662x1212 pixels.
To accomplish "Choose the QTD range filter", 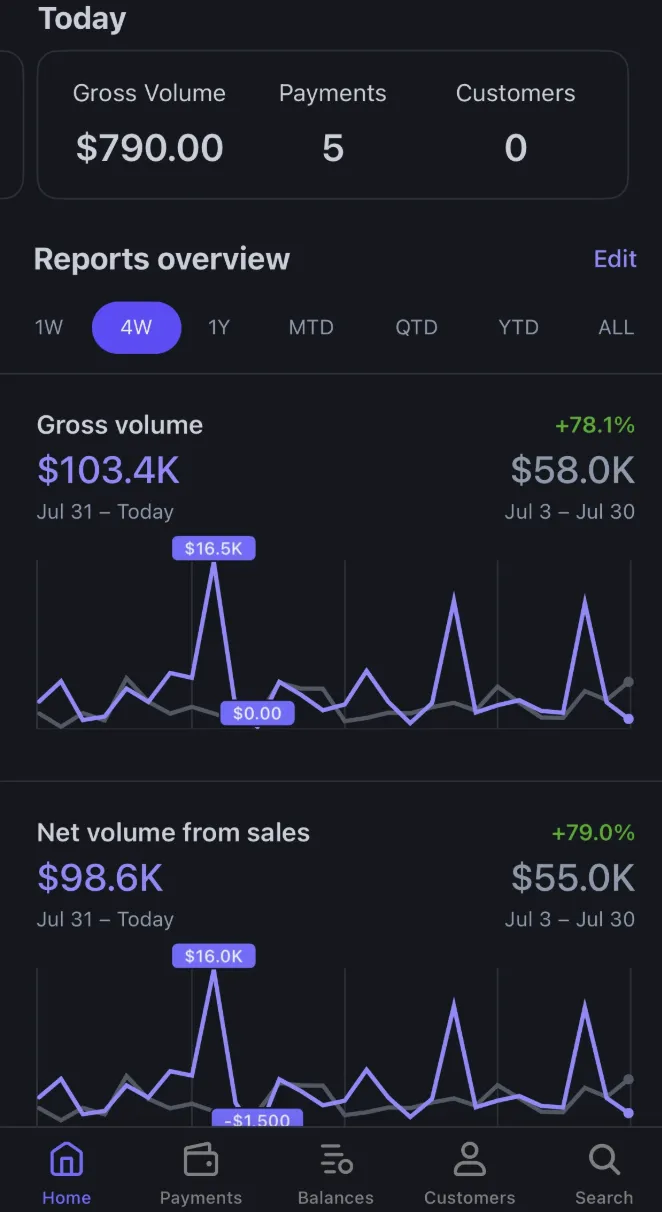I will pos(416,328).
